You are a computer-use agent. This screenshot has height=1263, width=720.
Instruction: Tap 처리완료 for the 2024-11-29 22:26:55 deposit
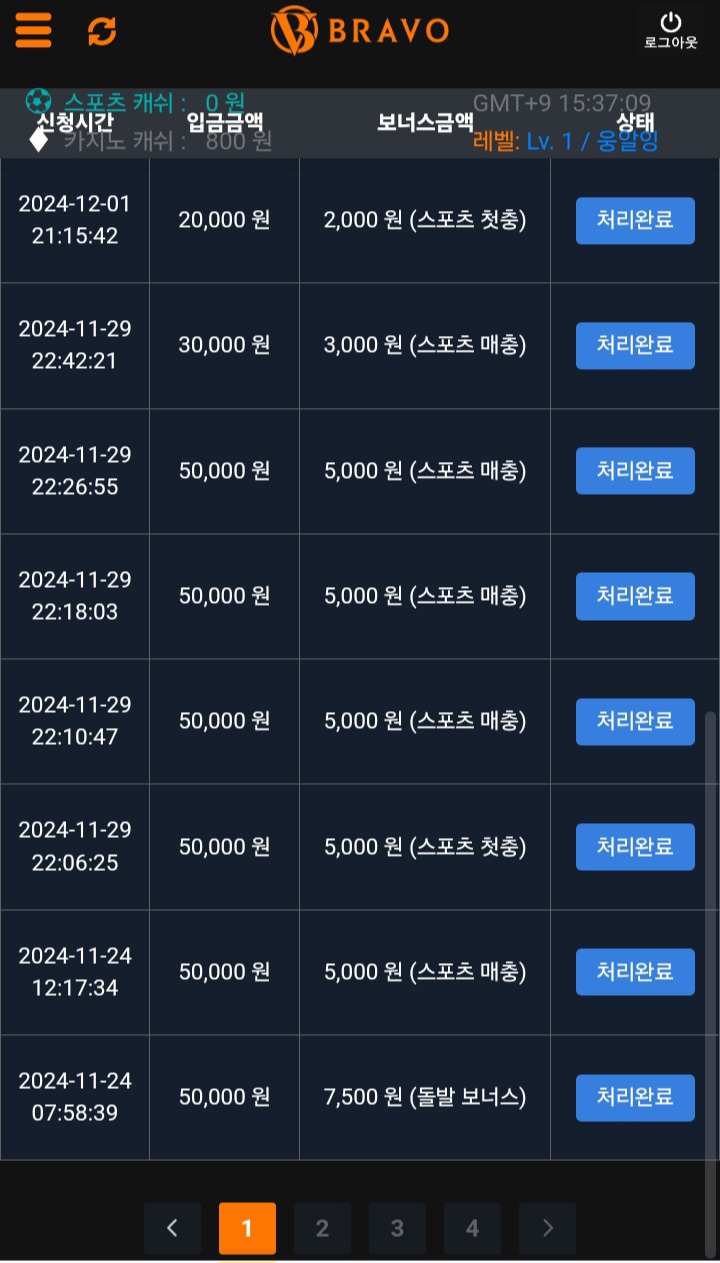coord(635,471)
